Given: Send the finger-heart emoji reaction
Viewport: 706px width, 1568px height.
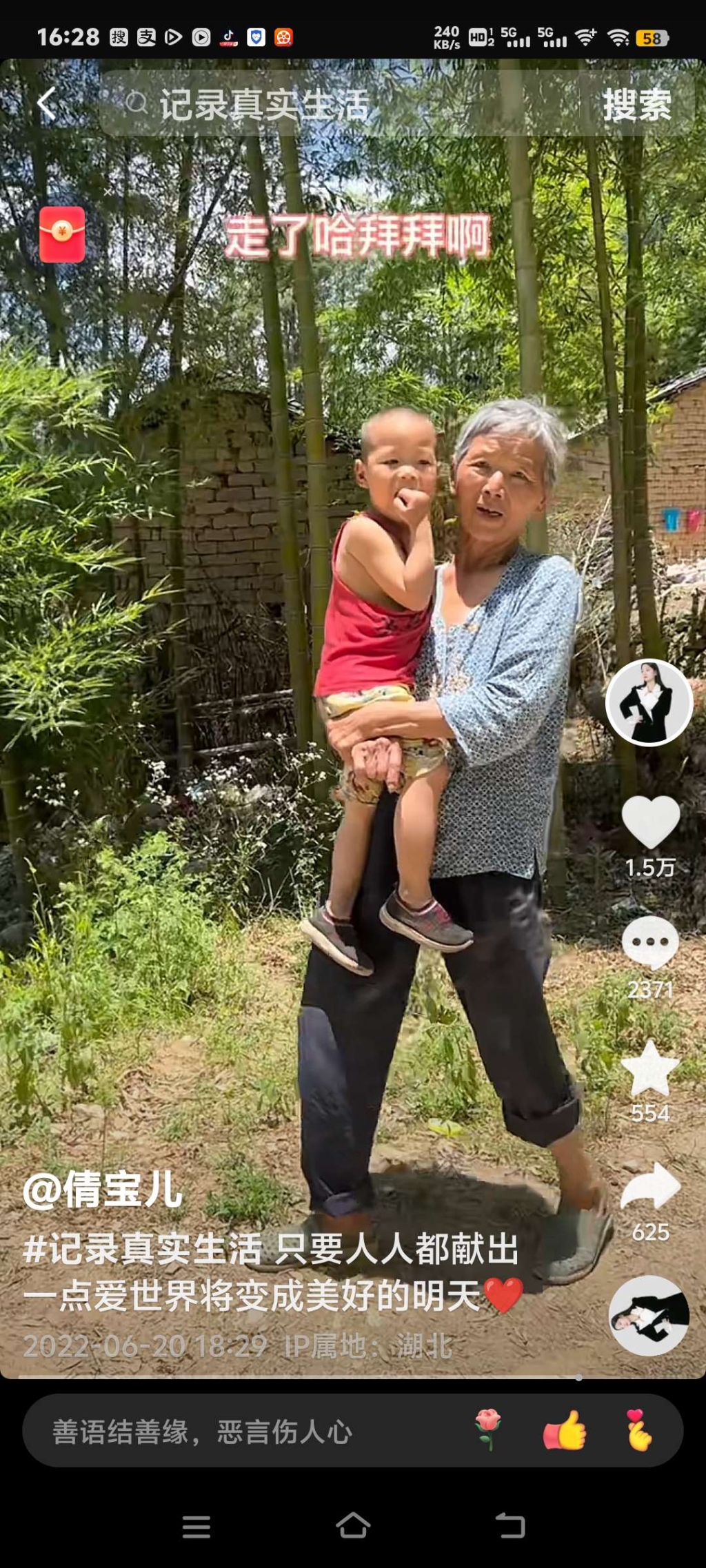Looking at the screenshot, I should coord(638,1430).
